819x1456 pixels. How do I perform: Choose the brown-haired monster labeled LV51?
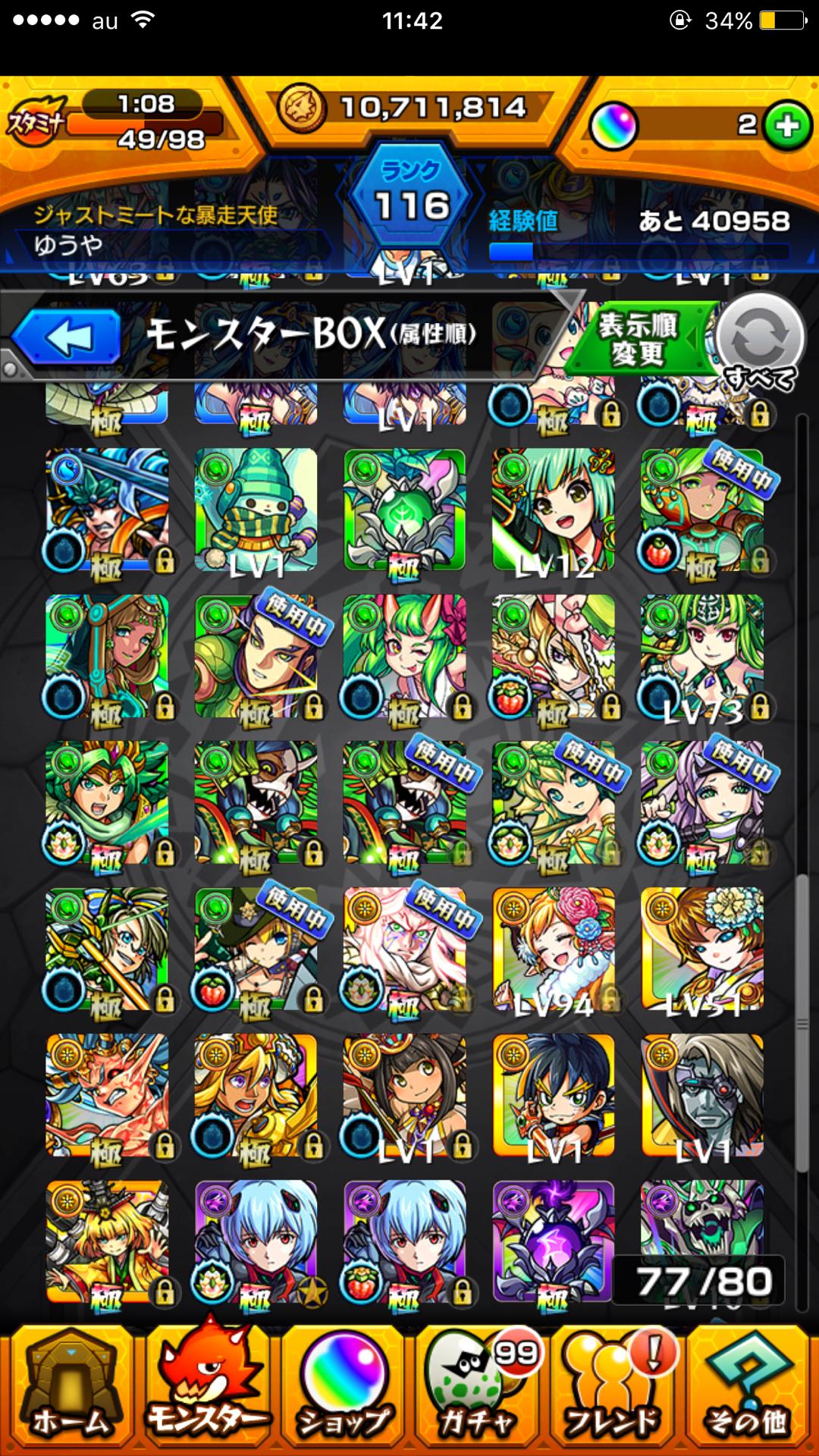click(x=702, y=949)
